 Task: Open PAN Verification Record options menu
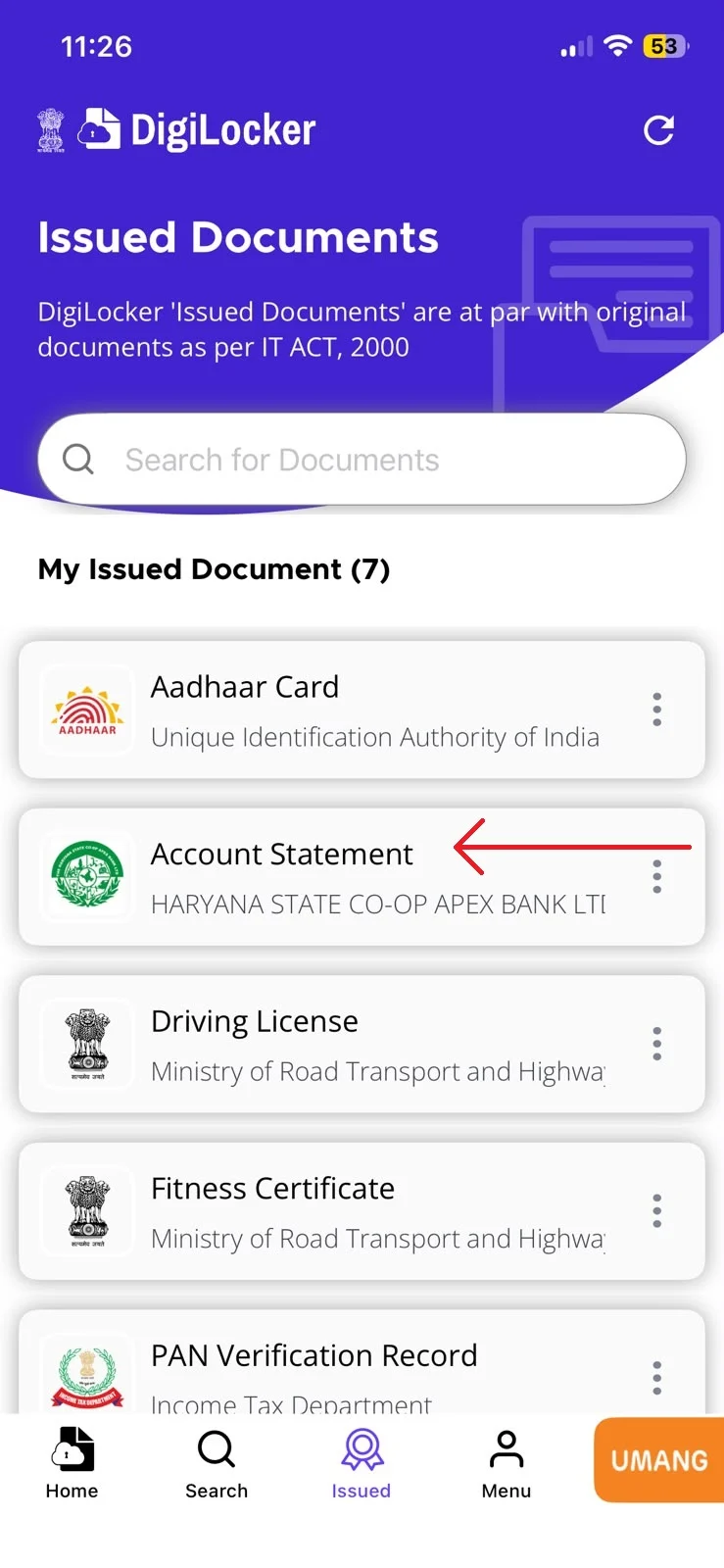click(656, 1378)
